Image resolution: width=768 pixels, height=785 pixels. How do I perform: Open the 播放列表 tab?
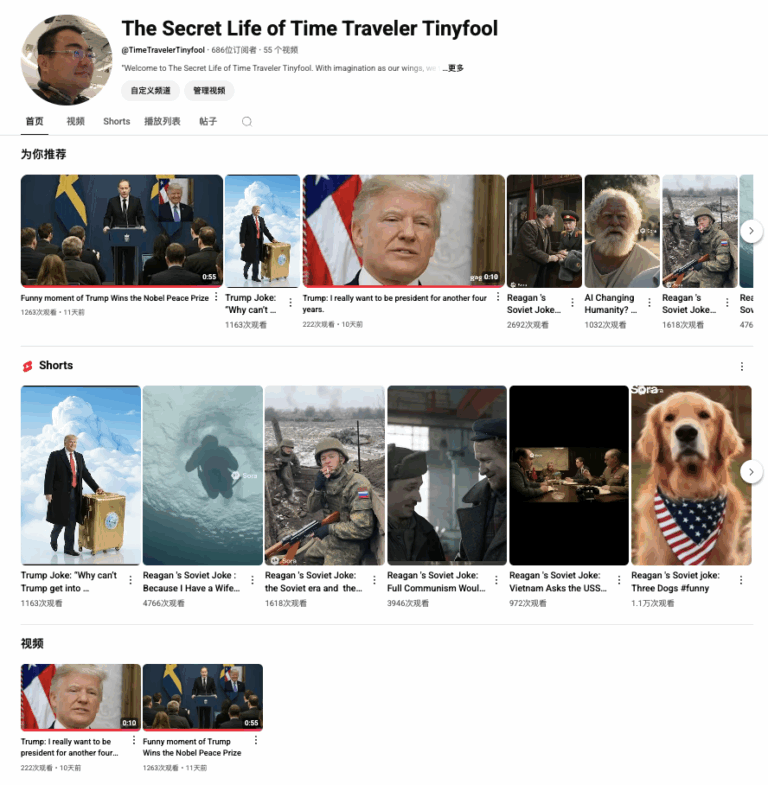coord(162,121)
